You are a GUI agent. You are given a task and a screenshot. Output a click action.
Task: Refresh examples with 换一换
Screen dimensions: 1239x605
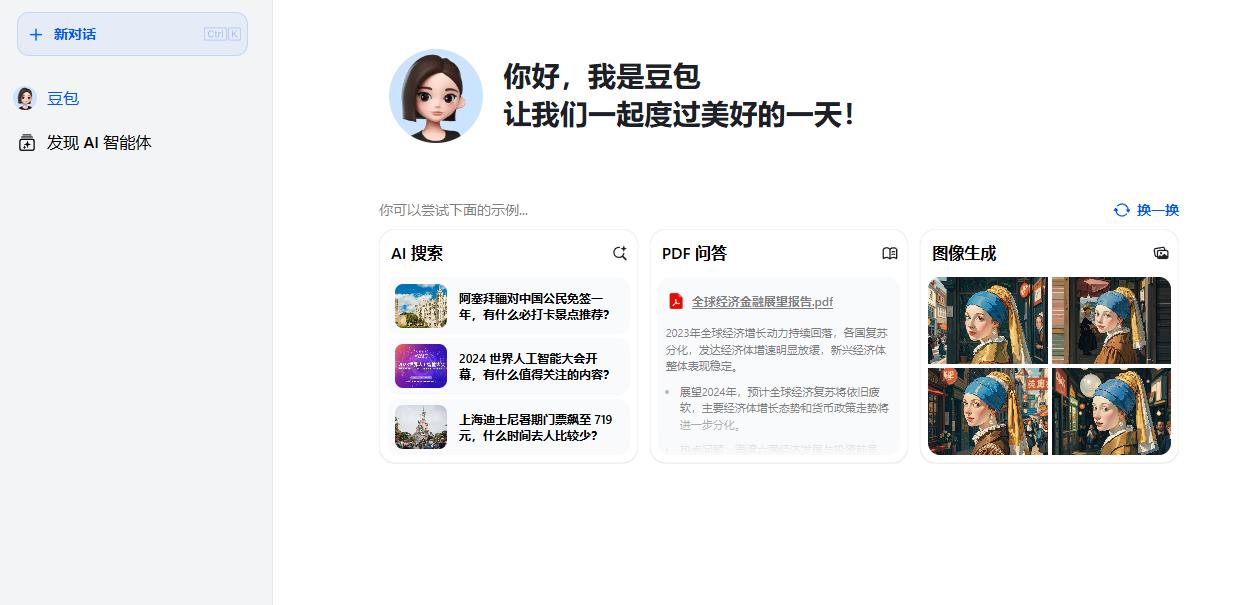tap(1147, 210)
